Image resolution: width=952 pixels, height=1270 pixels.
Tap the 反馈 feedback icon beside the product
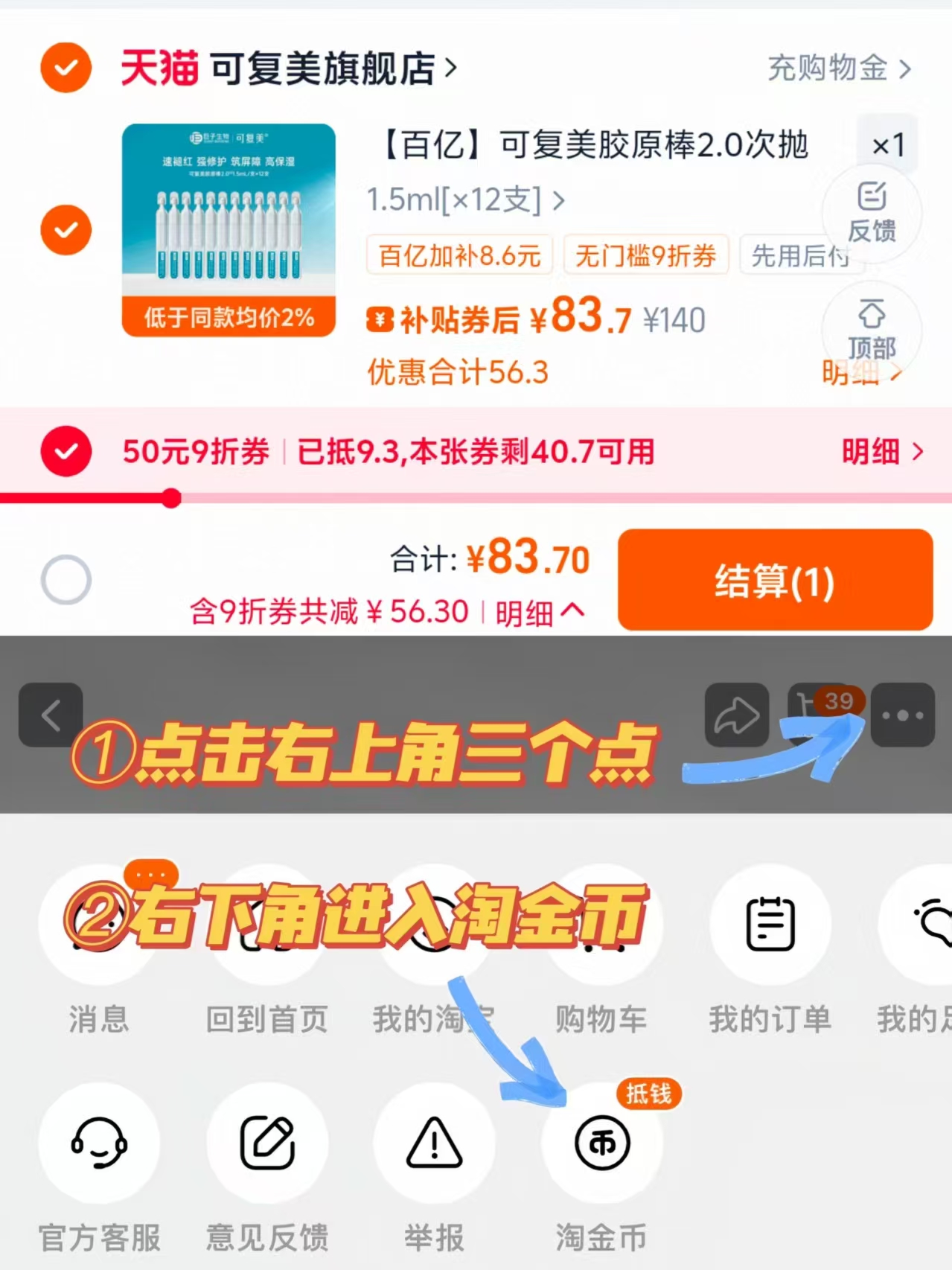tap(872, 212)
